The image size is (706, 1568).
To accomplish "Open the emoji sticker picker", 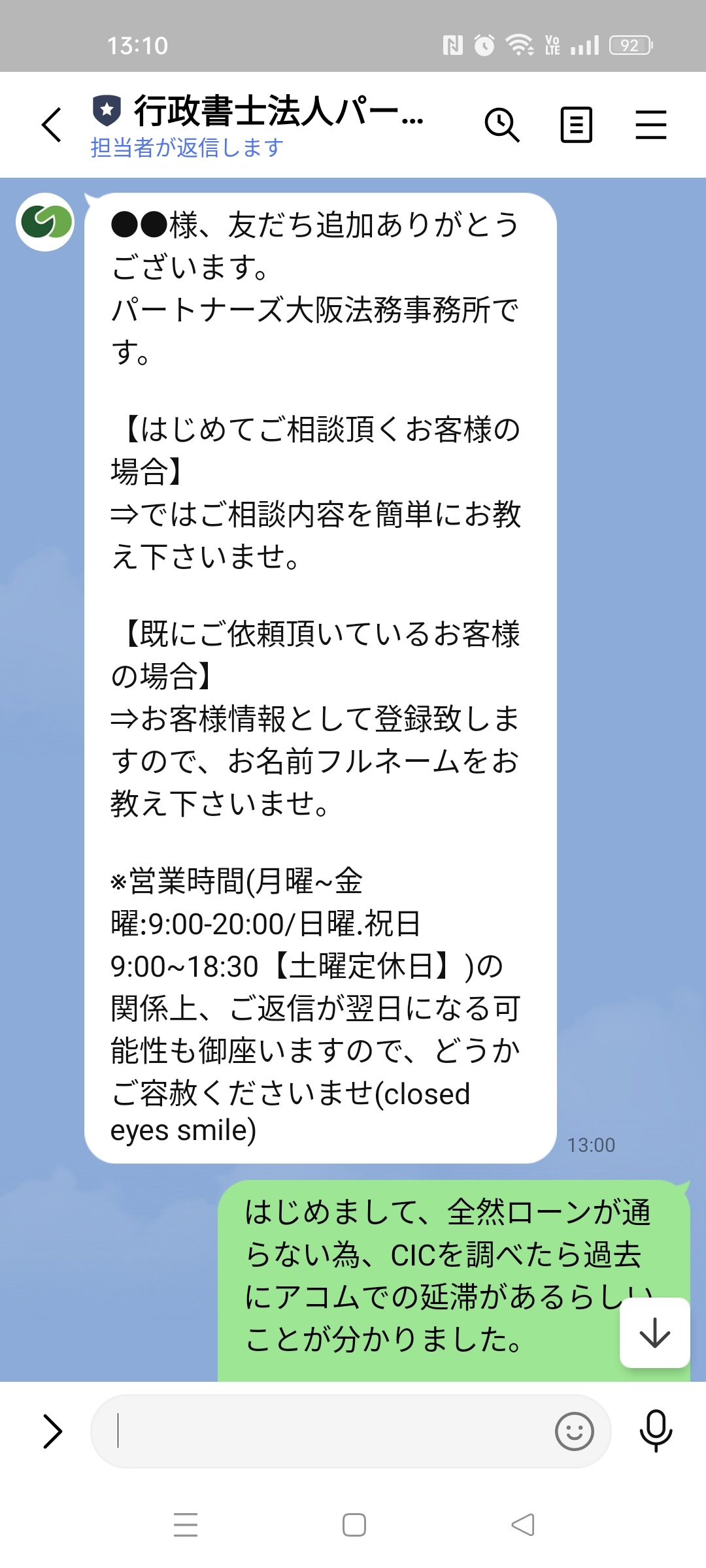I will [x=574, y=1431].
